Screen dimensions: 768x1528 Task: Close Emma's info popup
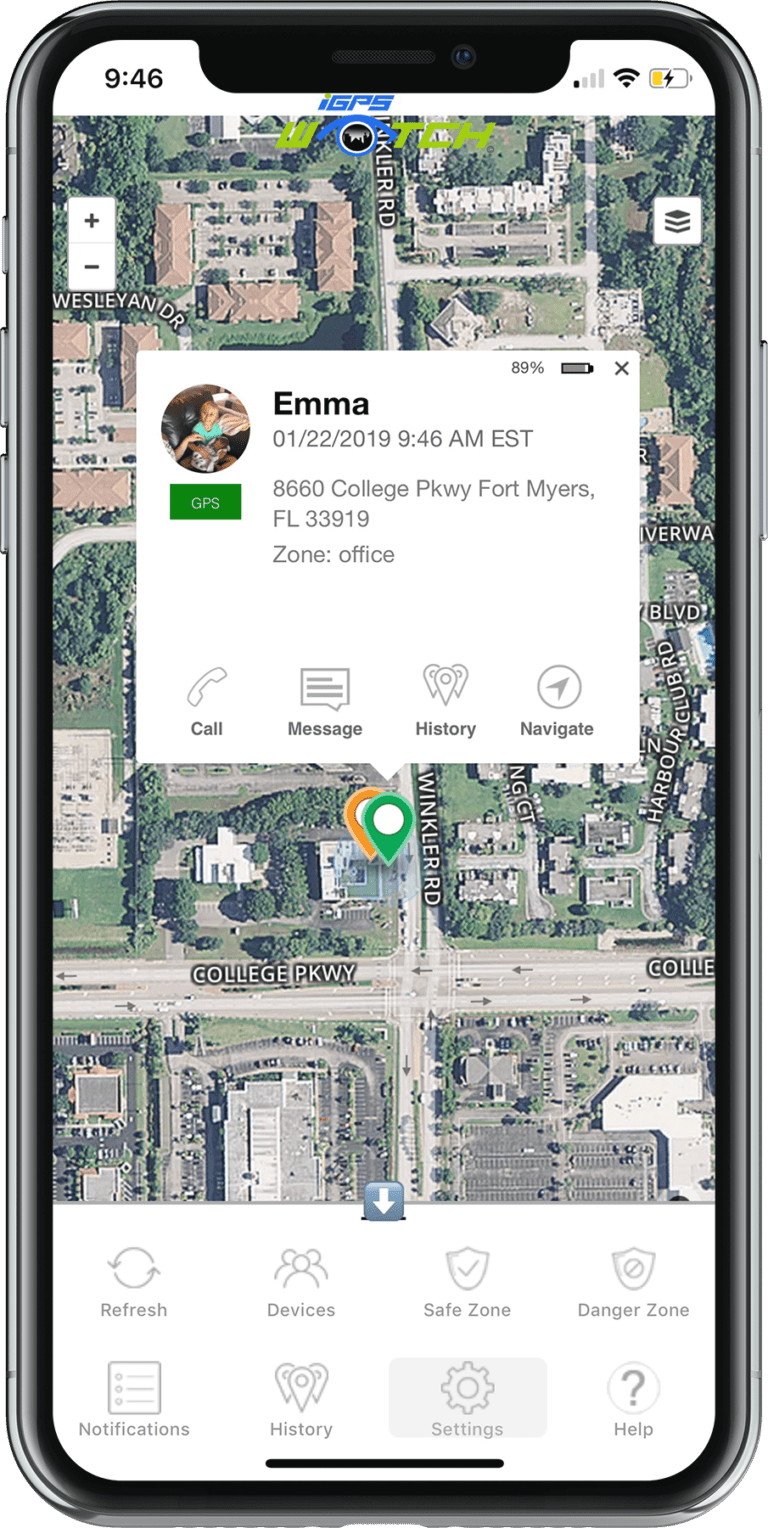pos(621,369)
